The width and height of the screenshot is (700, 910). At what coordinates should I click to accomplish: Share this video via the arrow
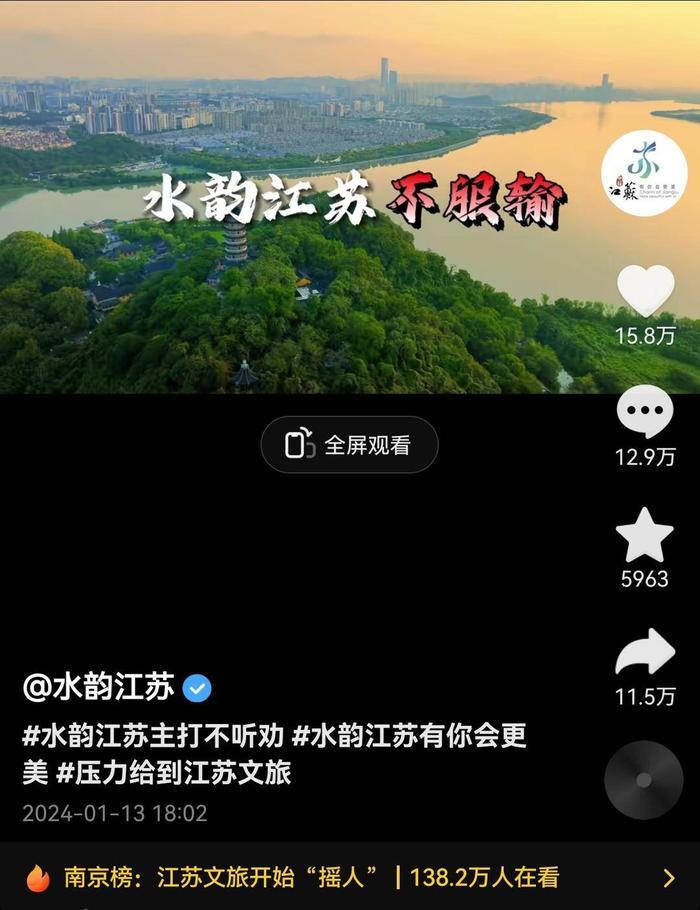(645, 653)
